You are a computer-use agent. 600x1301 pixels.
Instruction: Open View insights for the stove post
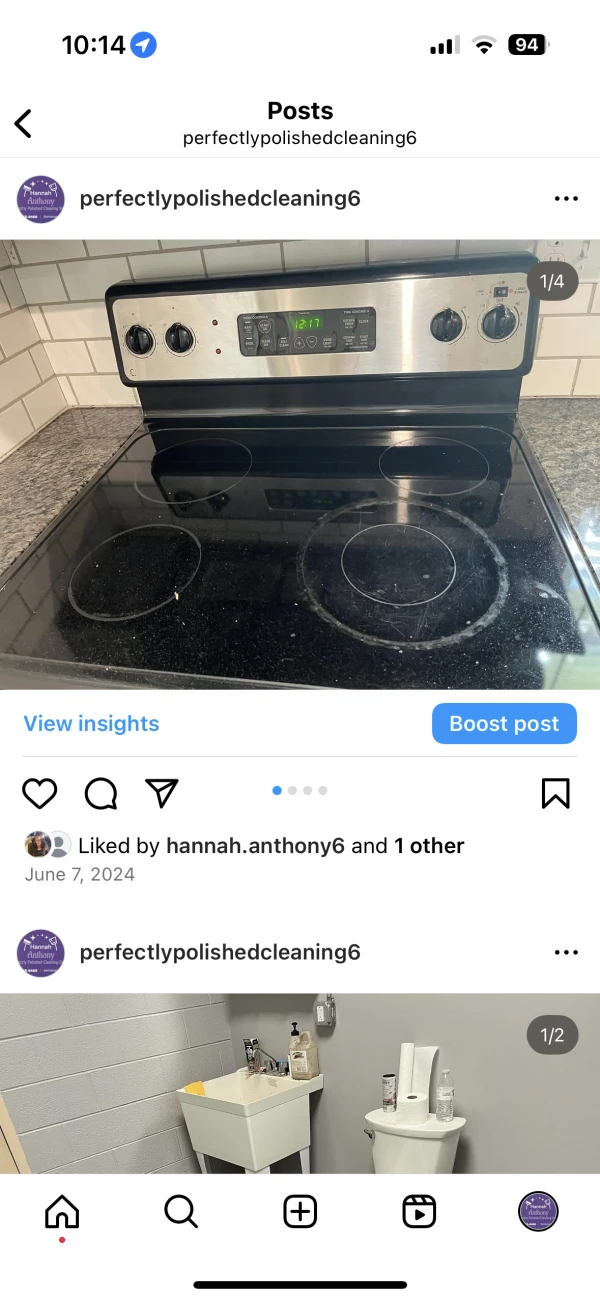pyautogui.click(x=91, y=724)
